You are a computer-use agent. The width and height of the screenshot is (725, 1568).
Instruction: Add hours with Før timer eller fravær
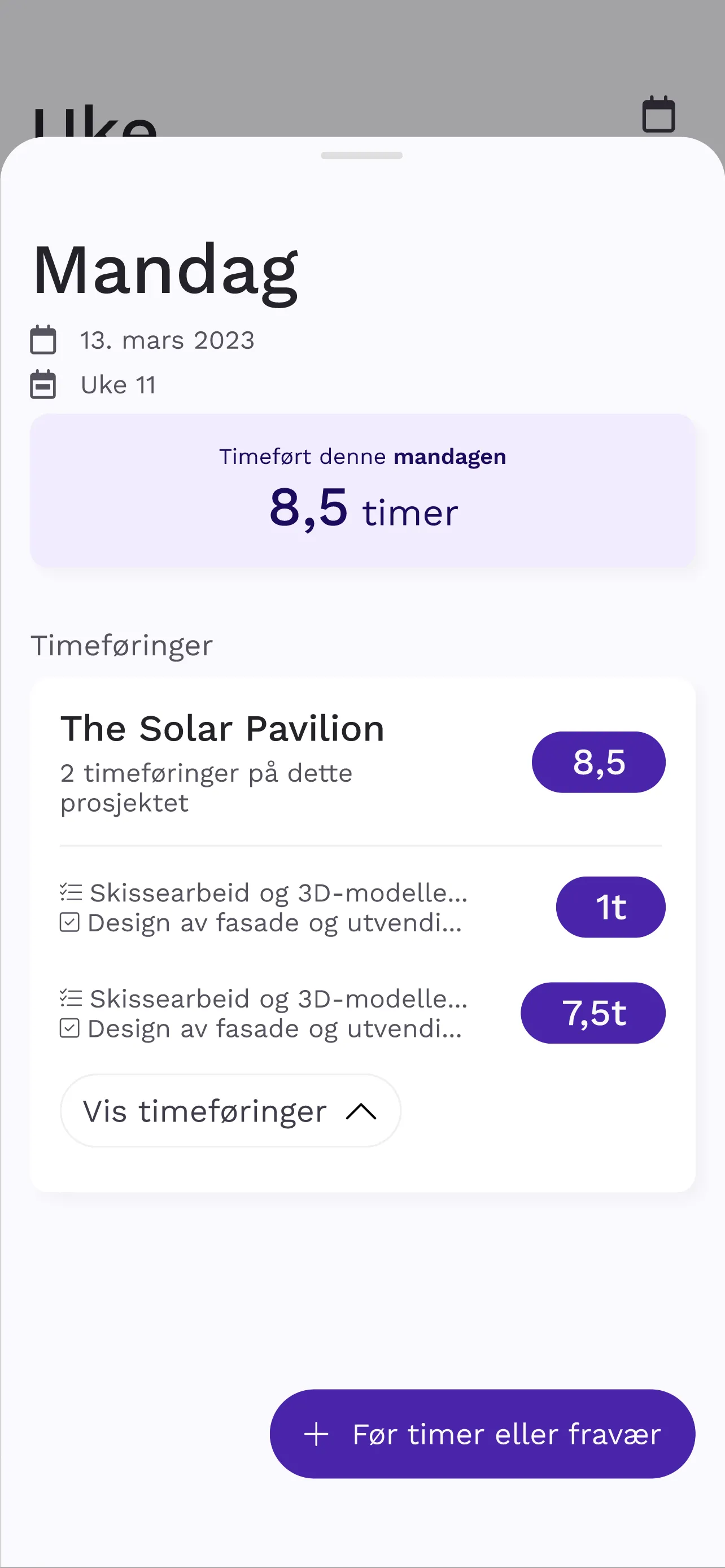(x=482, y=1434)
